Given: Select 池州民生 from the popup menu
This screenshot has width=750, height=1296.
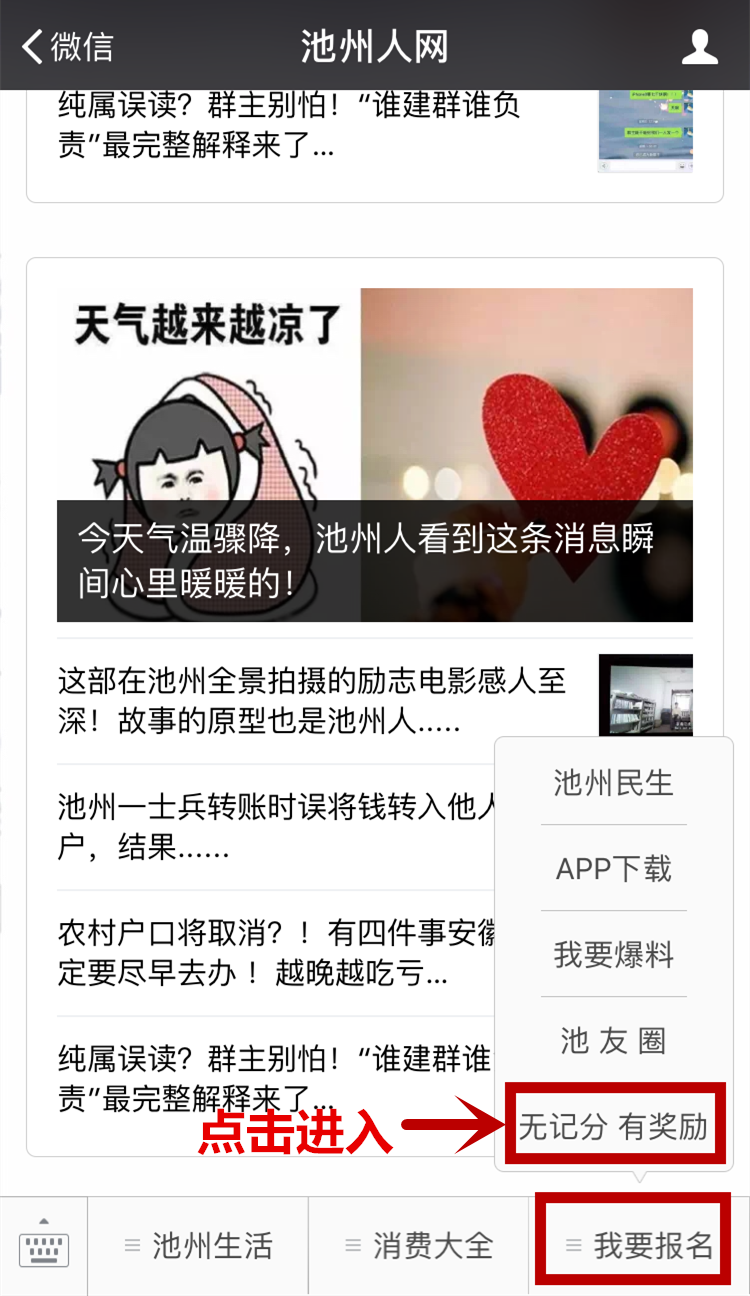Looking at the screenshot, I should coord(613,784).
